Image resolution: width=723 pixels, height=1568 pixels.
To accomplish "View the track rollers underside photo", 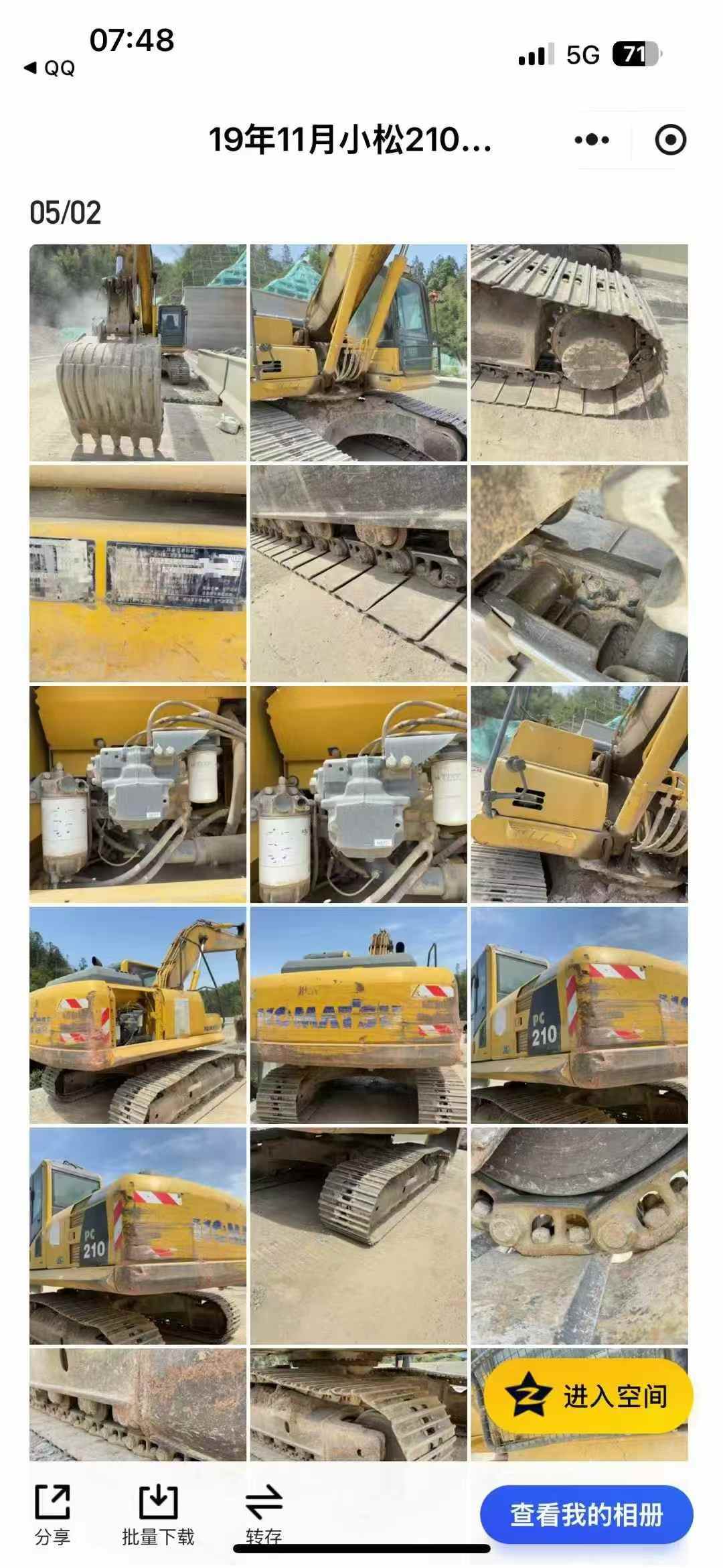I will click(358, 573).
